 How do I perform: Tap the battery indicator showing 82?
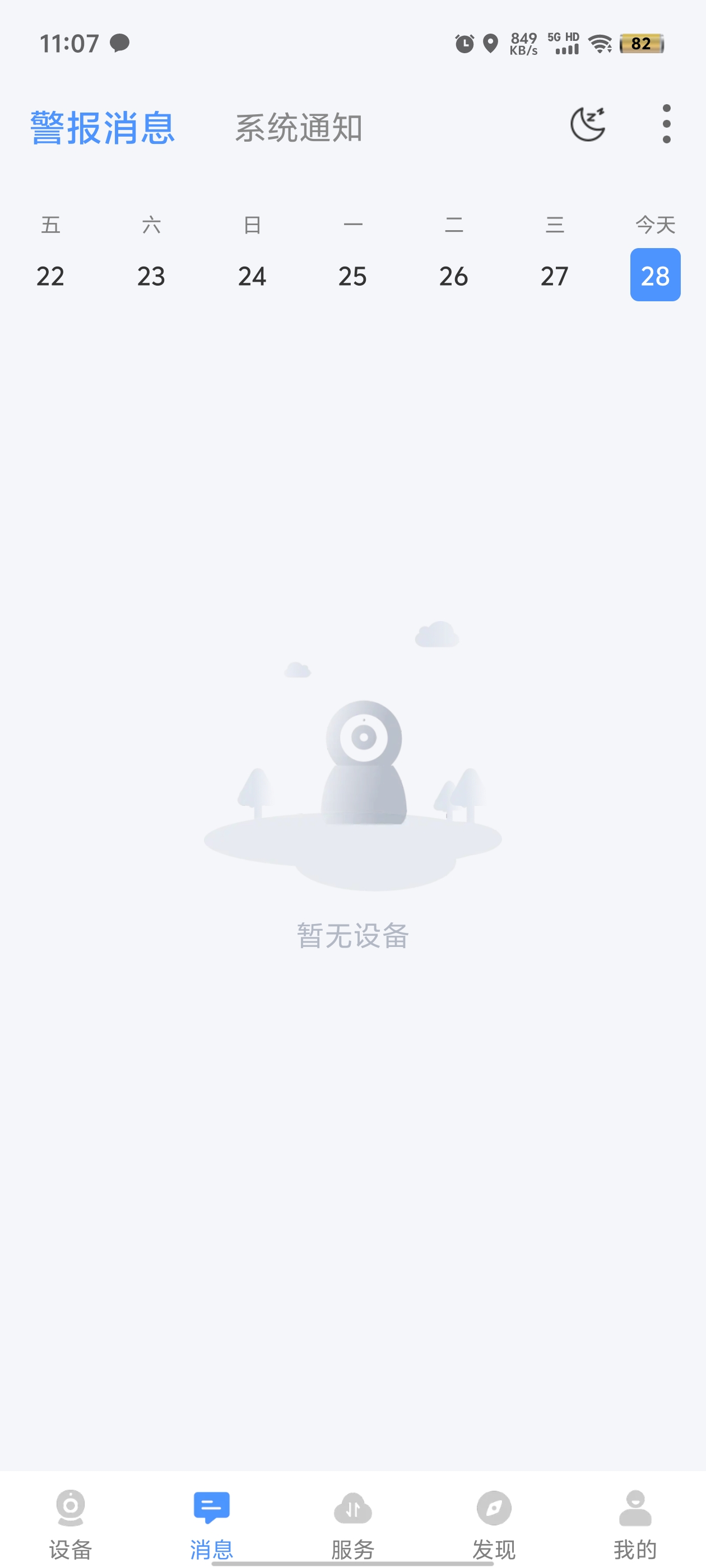pyautogui.click(x=642, y=44)
